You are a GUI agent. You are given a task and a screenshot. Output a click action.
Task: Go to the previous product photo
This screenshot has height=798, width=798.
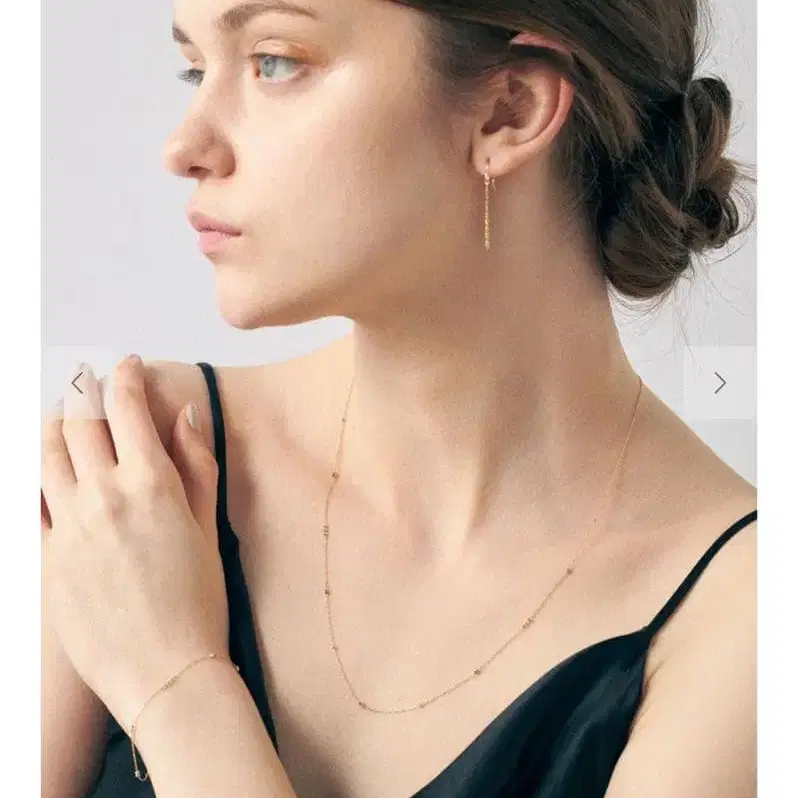point(77,383)
